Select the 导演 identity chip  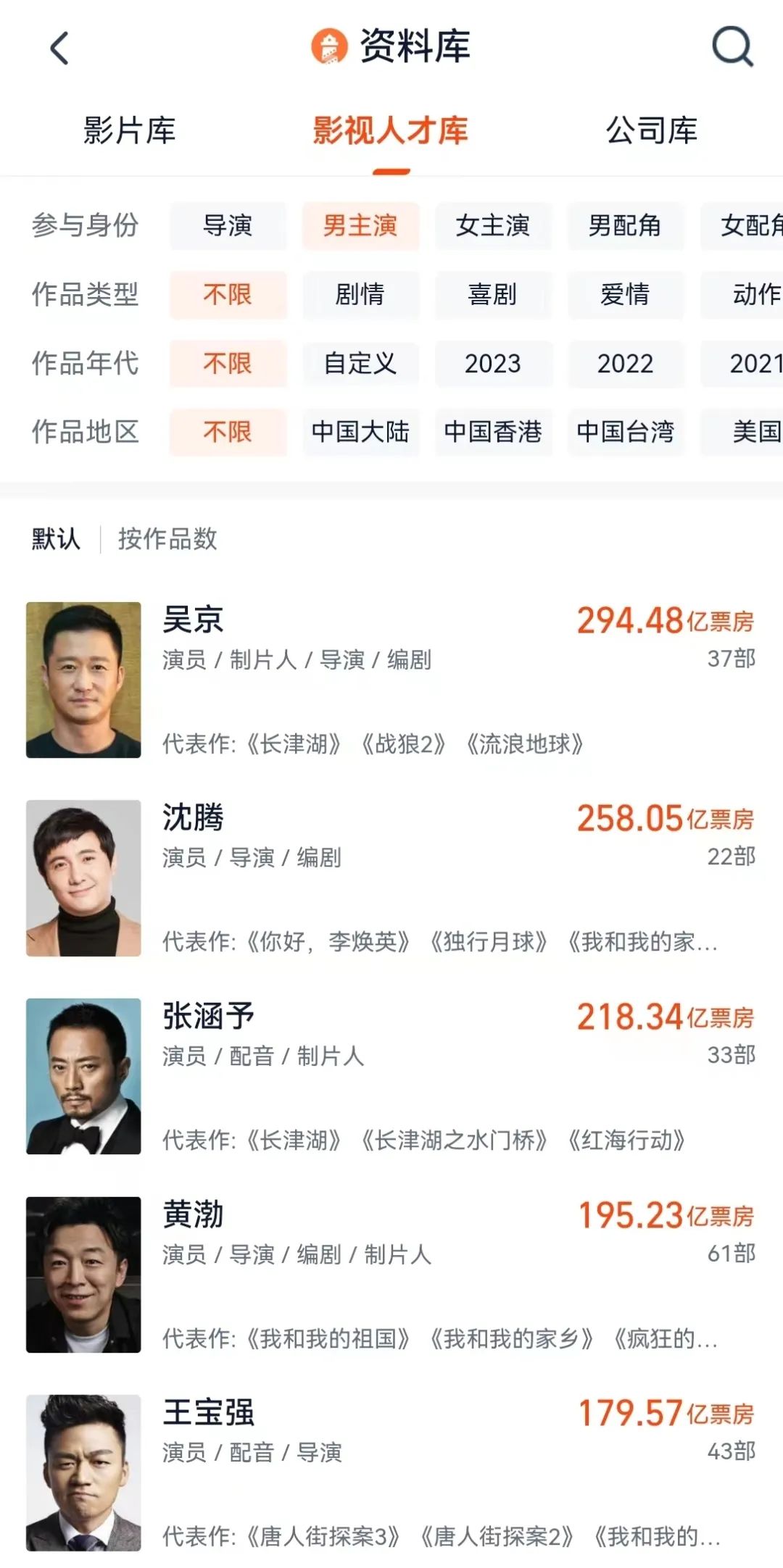[x=228, y=225]
